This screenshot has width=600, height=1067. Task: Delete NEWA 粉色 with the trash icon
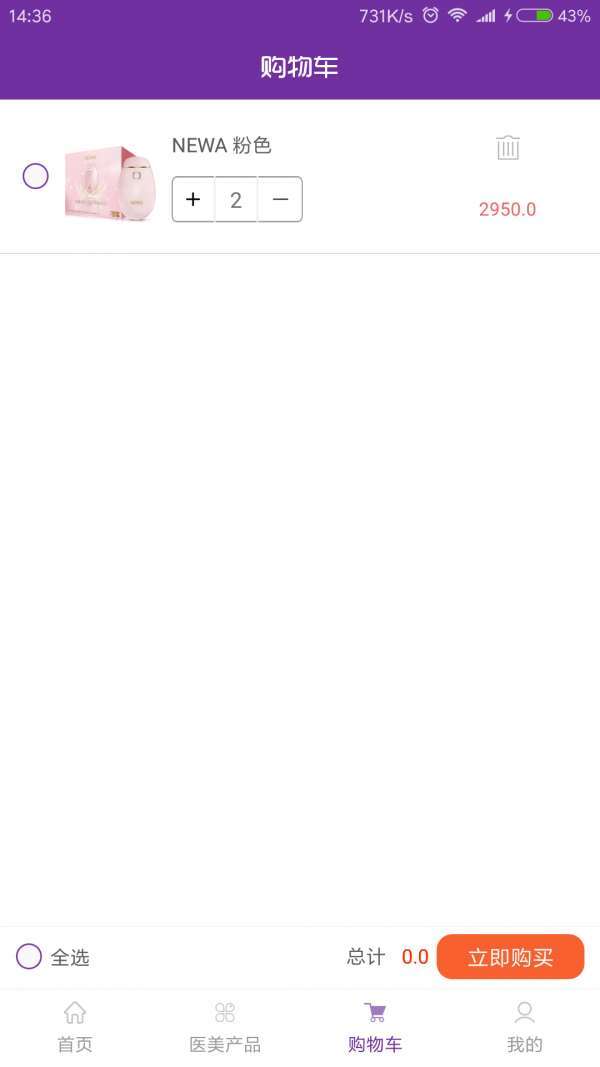coord(508,148)
